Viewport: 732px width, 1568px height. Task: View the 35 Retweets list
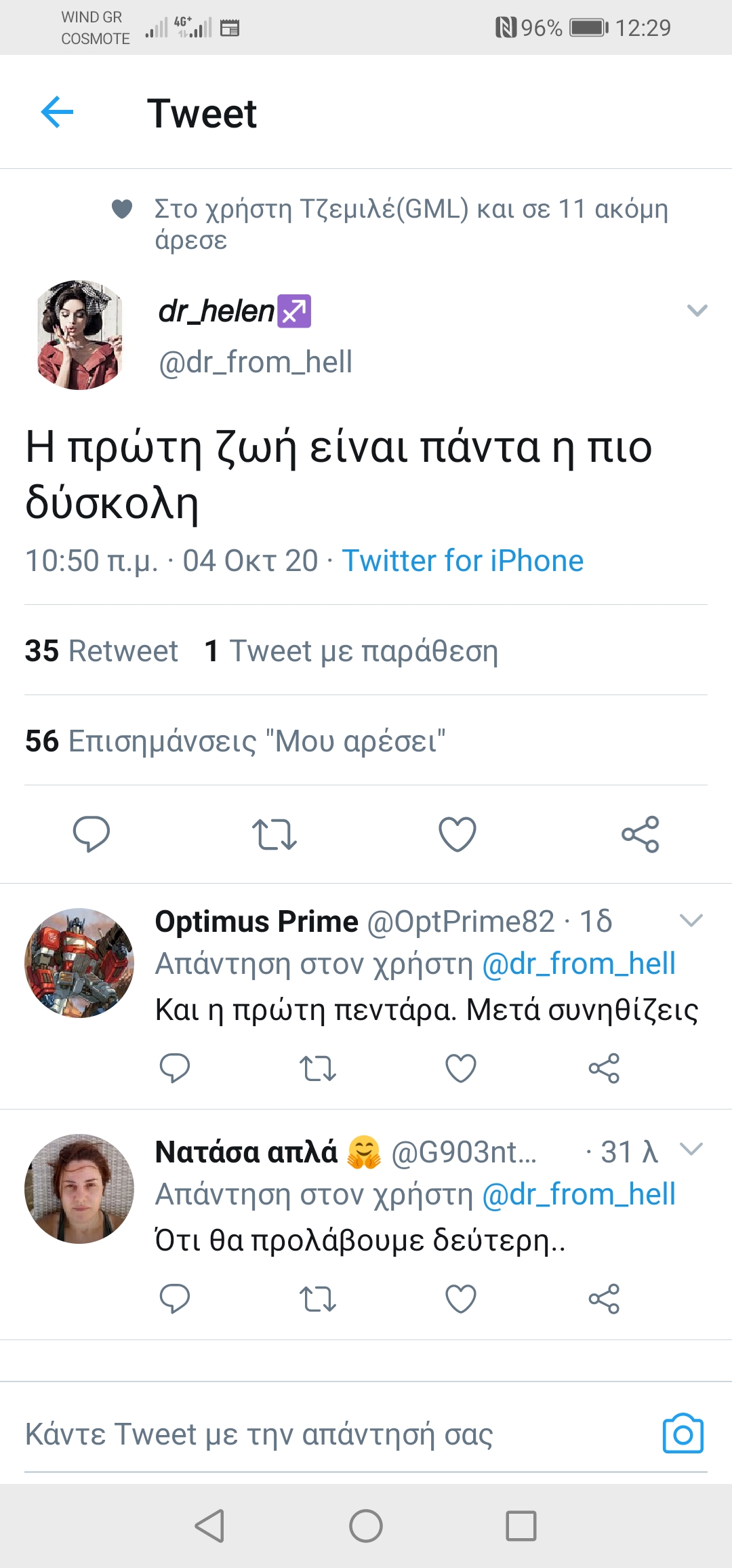coord(102,650)
